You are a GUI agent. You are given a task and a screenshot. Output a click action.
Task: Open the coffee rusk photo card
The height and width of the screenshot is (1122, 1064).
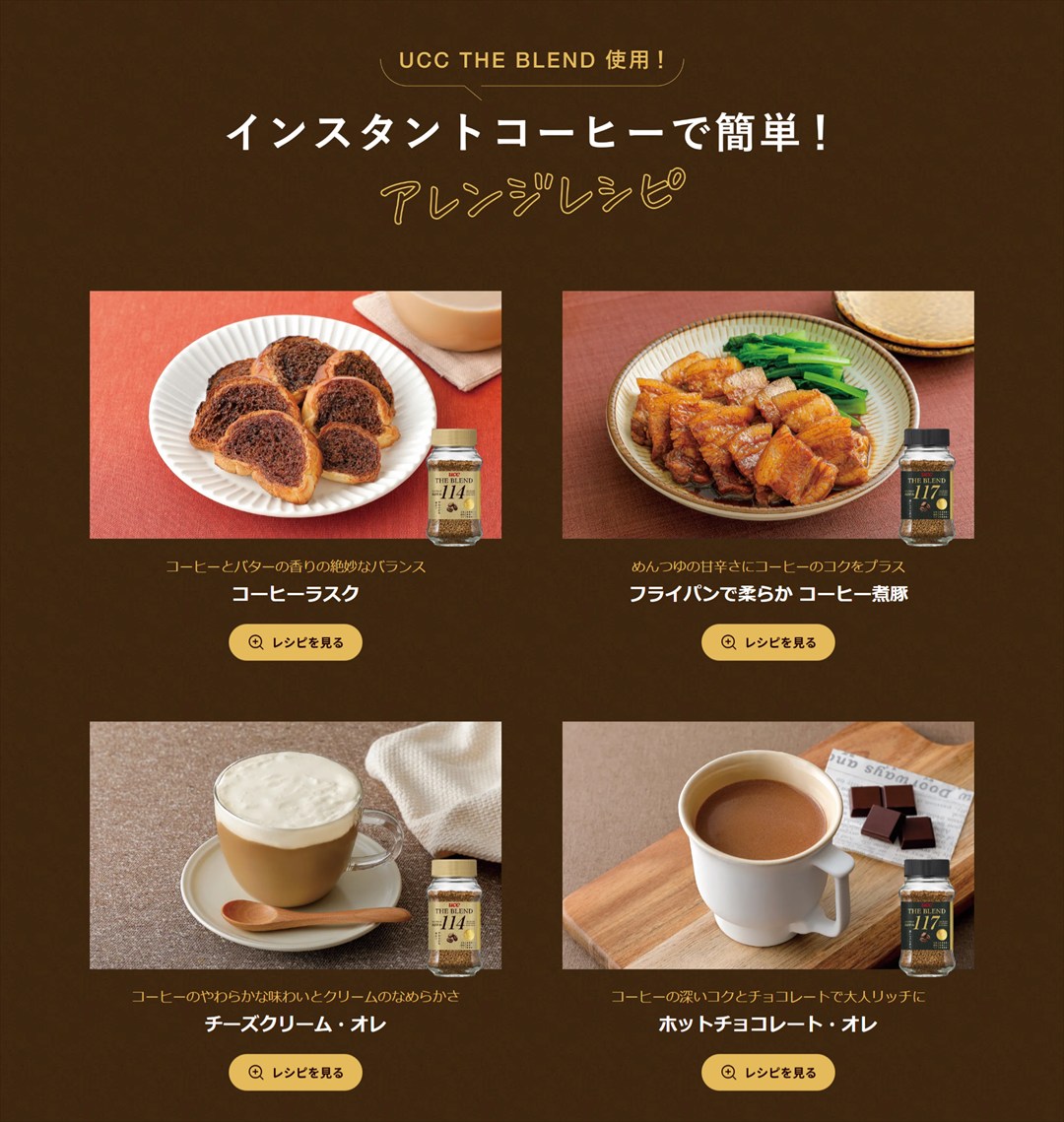pos(296,414)
